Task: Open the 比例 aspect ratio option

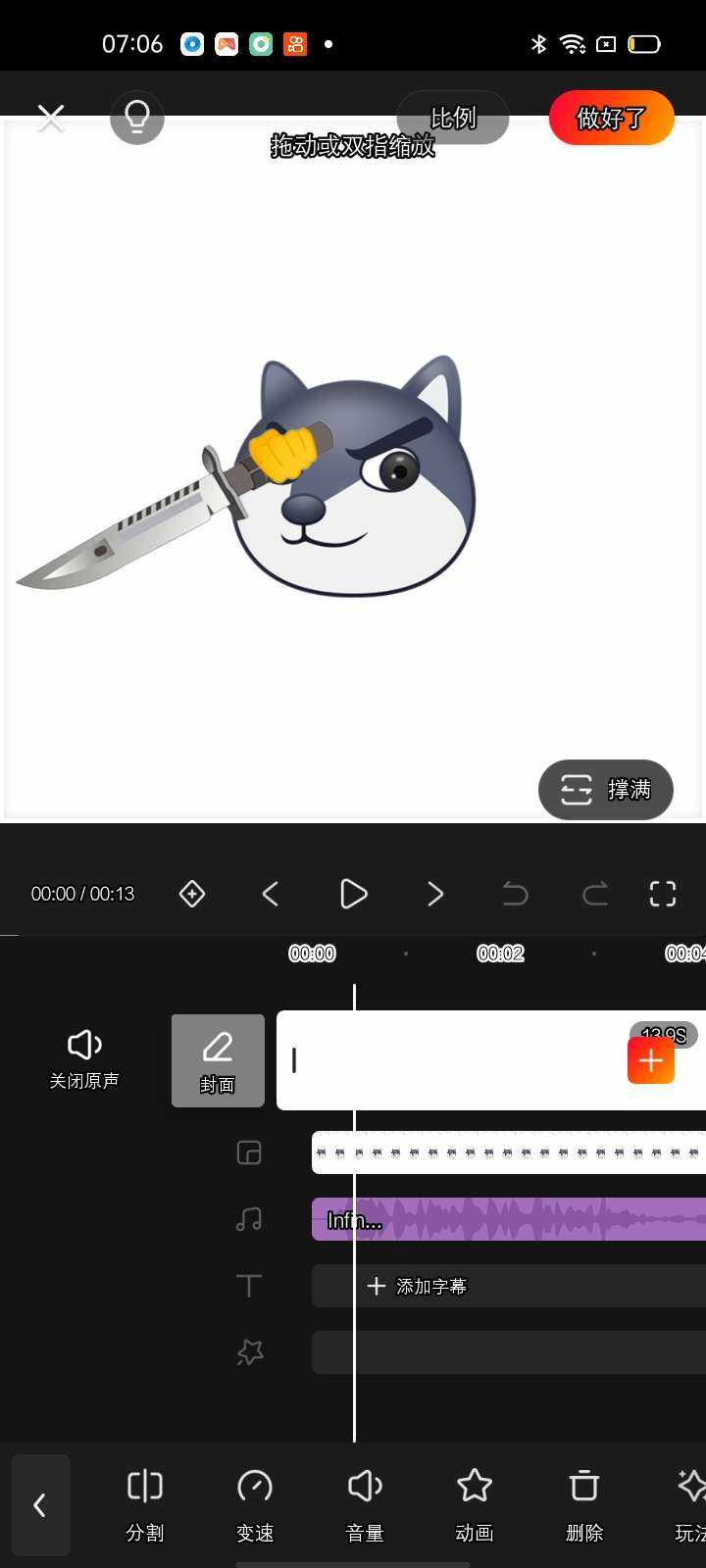Action: (453, 118)
